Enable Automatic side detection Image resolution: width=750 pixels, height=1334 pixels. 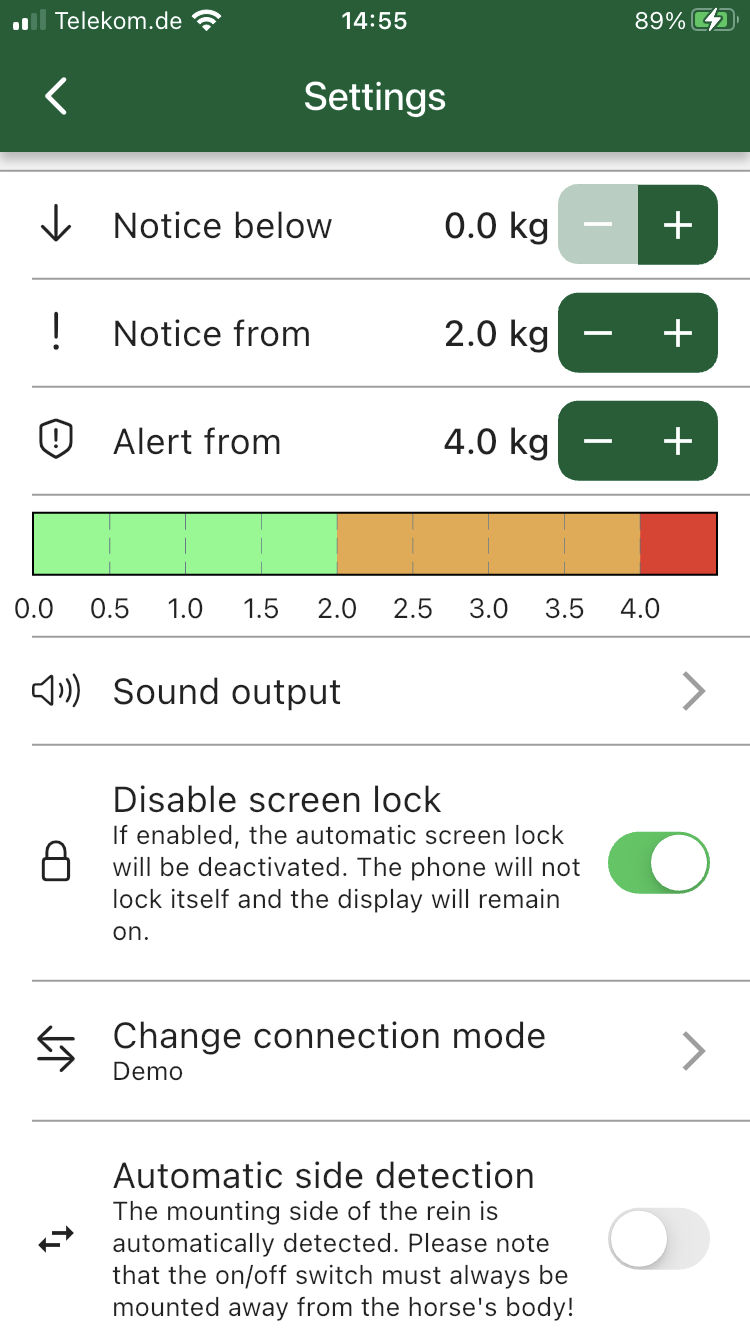point(658,1238)
